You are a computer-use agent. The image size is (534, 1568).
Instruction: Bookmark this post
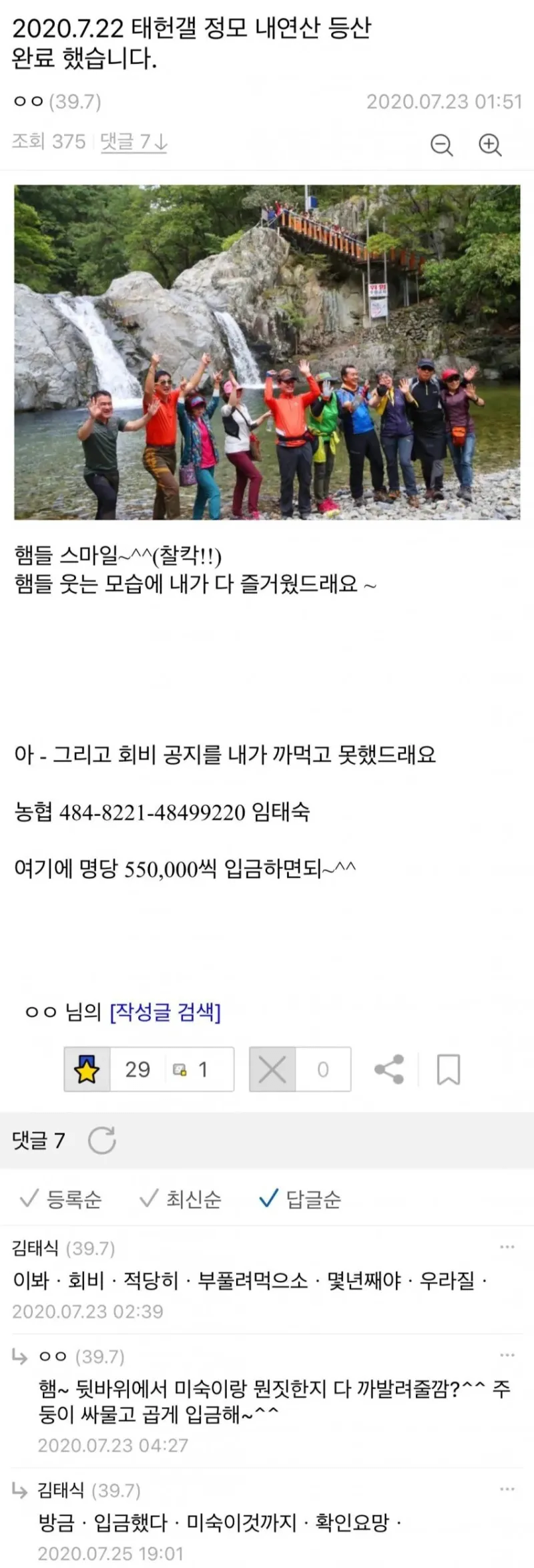448,1070
